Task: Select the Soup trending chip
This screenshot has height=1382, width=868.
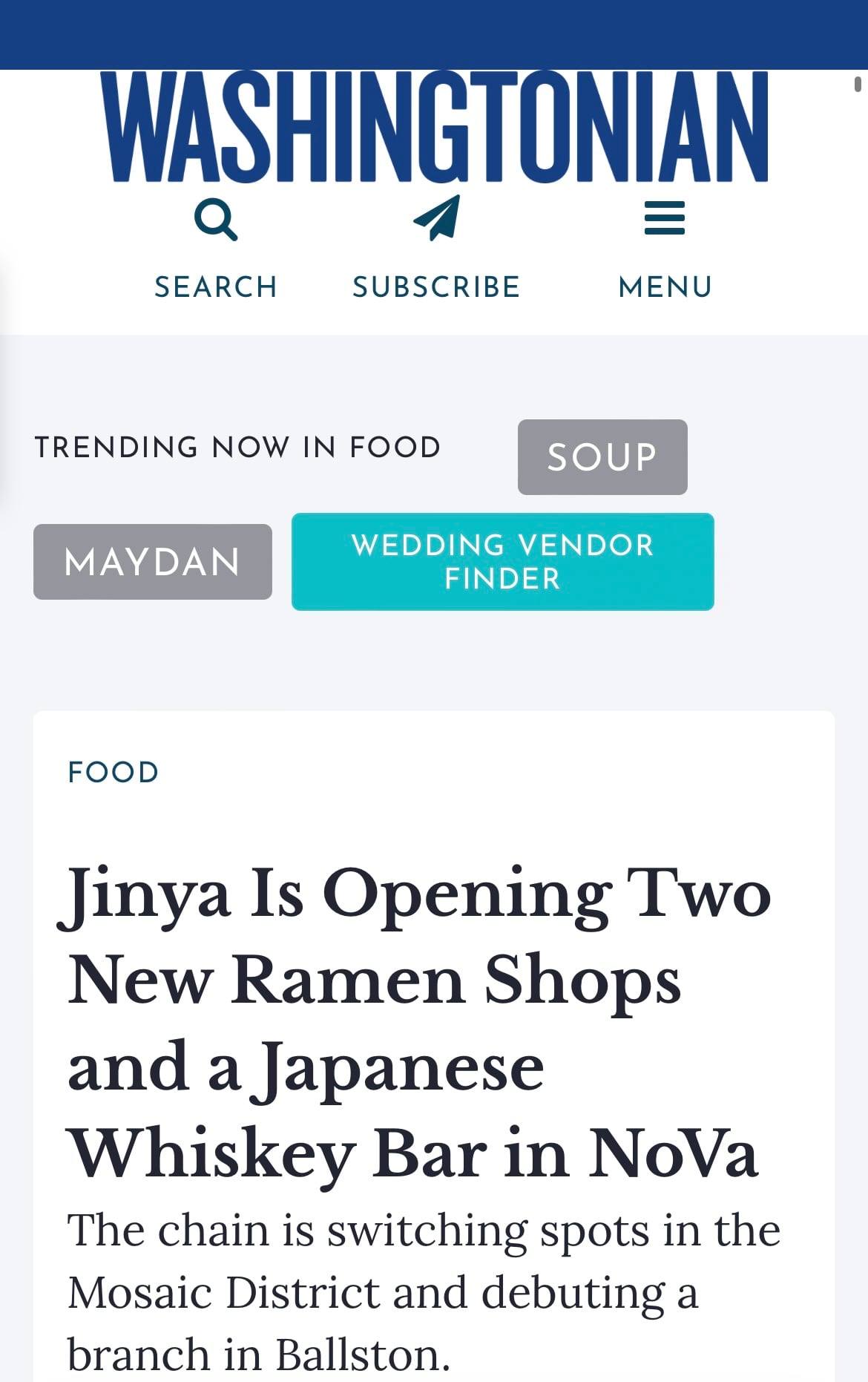Action: coord(602,456)
